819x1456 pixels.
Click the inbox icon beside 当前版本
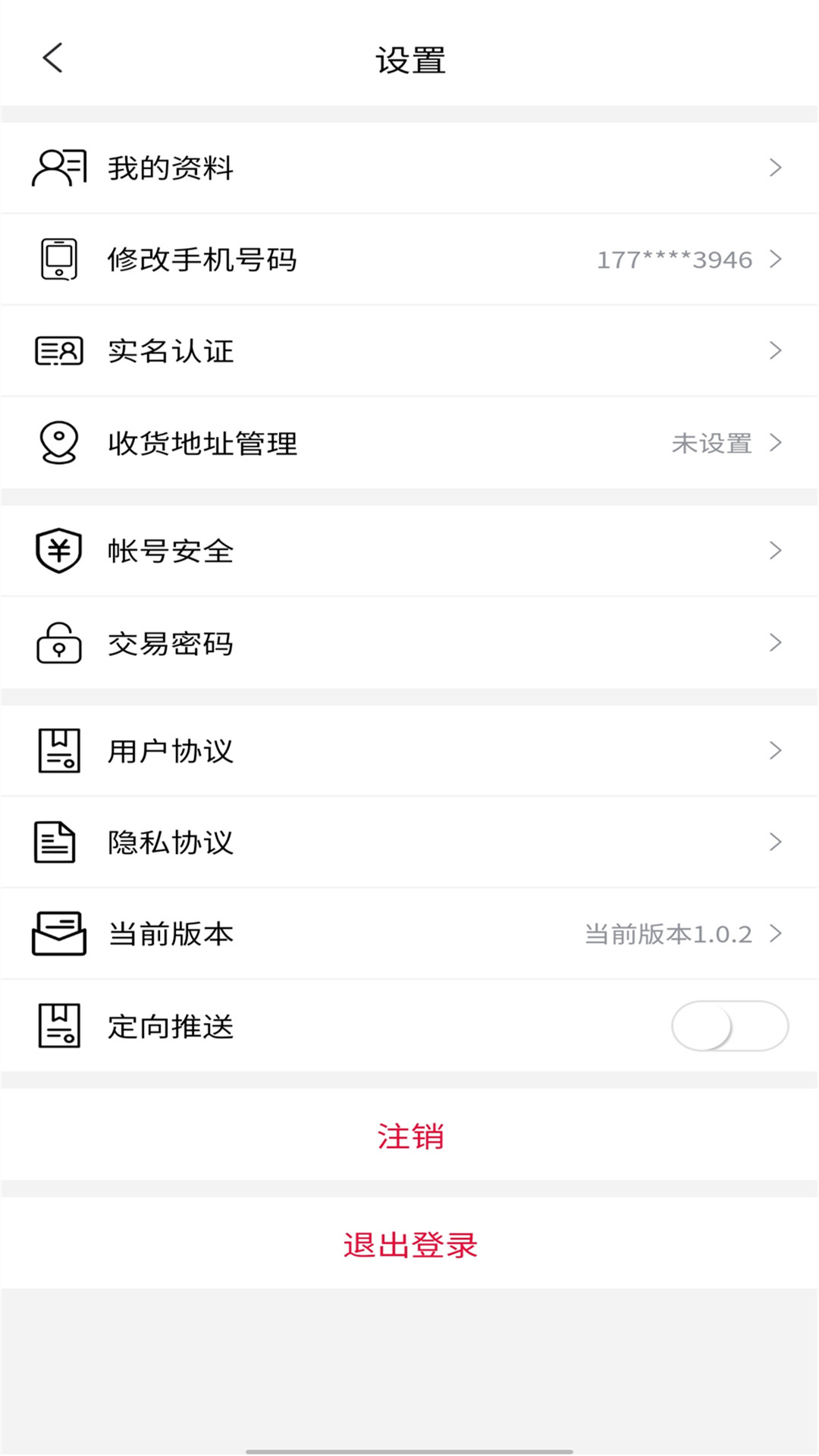pyautogui.click(x=59, y=934)
